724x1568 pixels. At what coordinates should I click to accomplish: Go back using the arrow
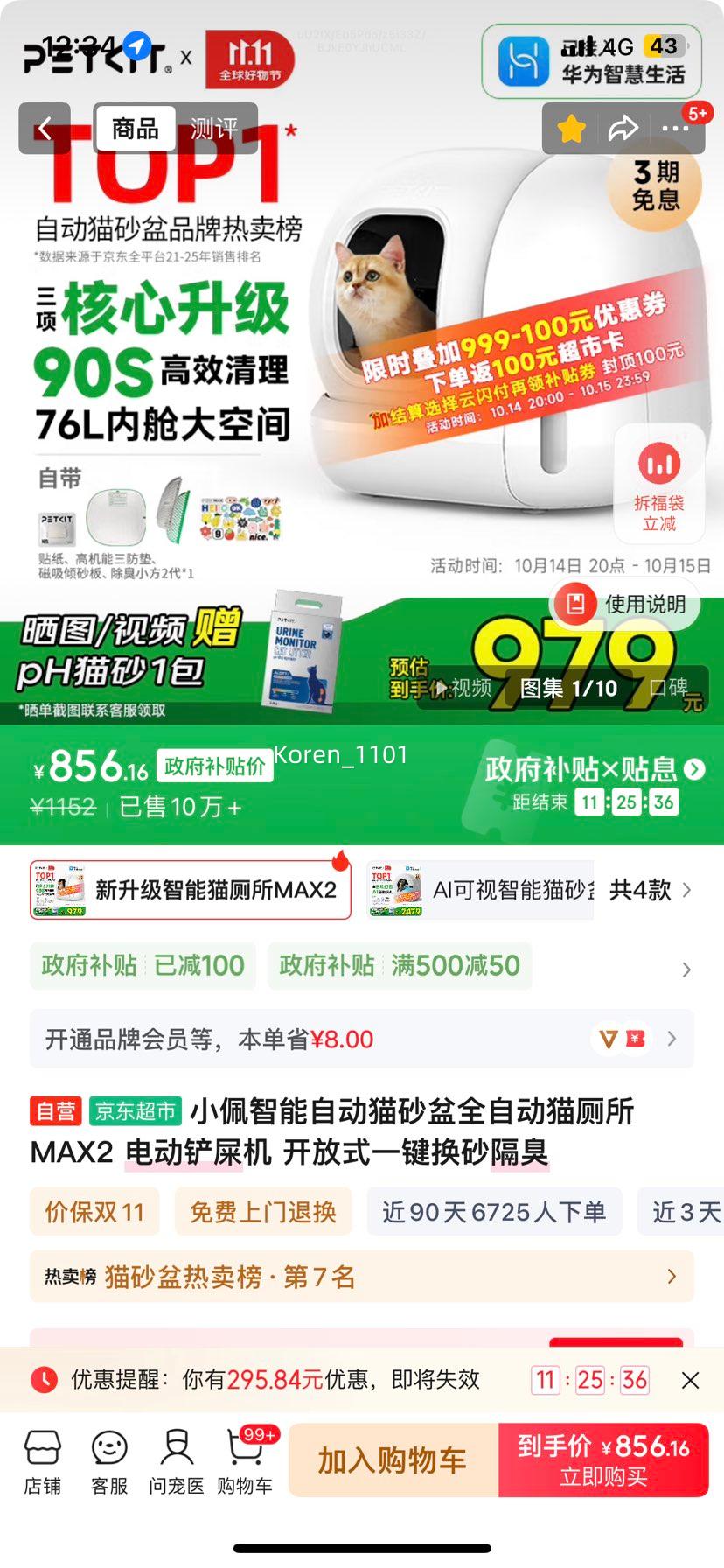(x=44, y=129)
